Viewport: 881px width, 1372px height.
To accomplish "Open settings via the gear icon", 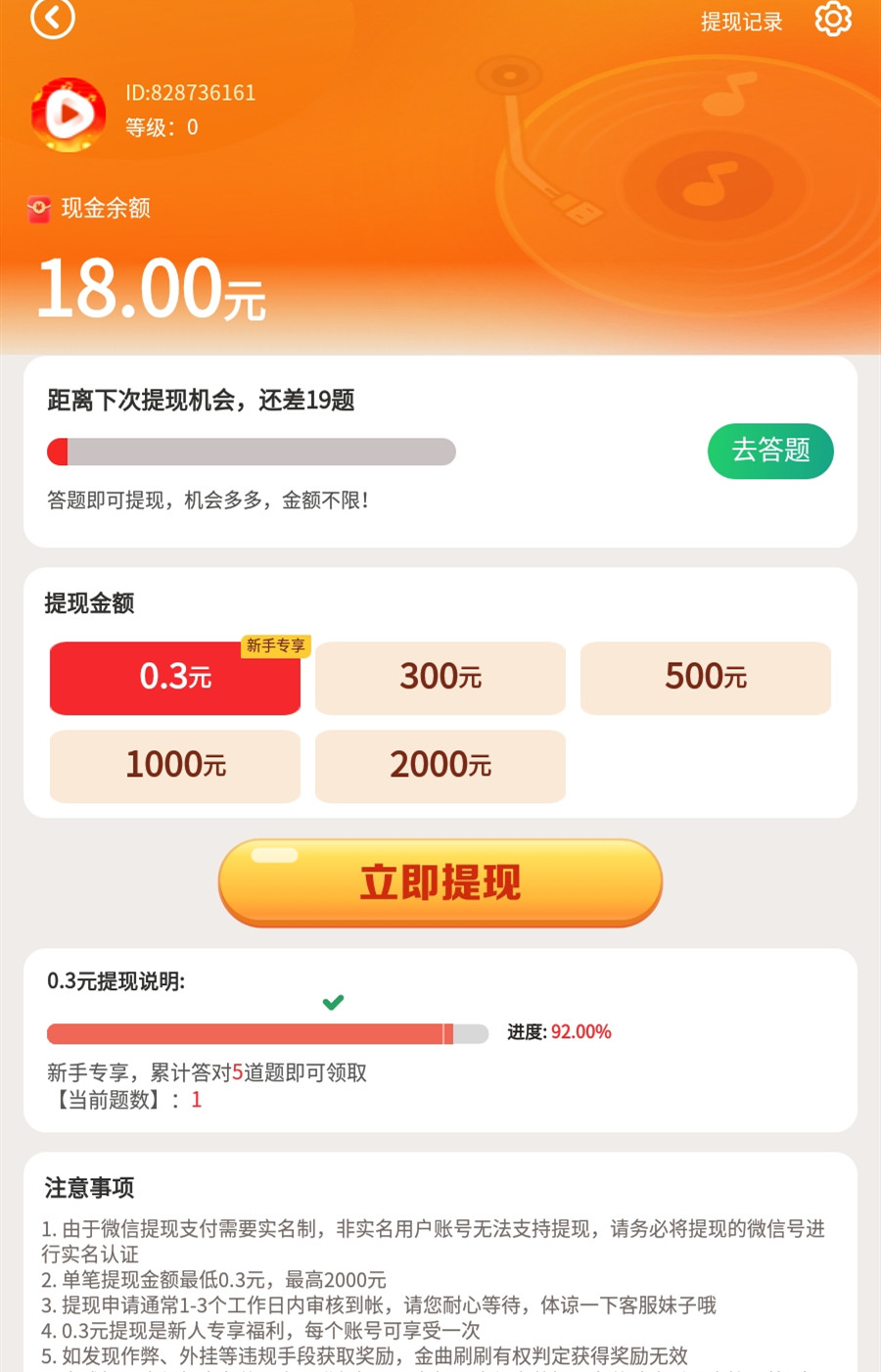I will [833, 19].
